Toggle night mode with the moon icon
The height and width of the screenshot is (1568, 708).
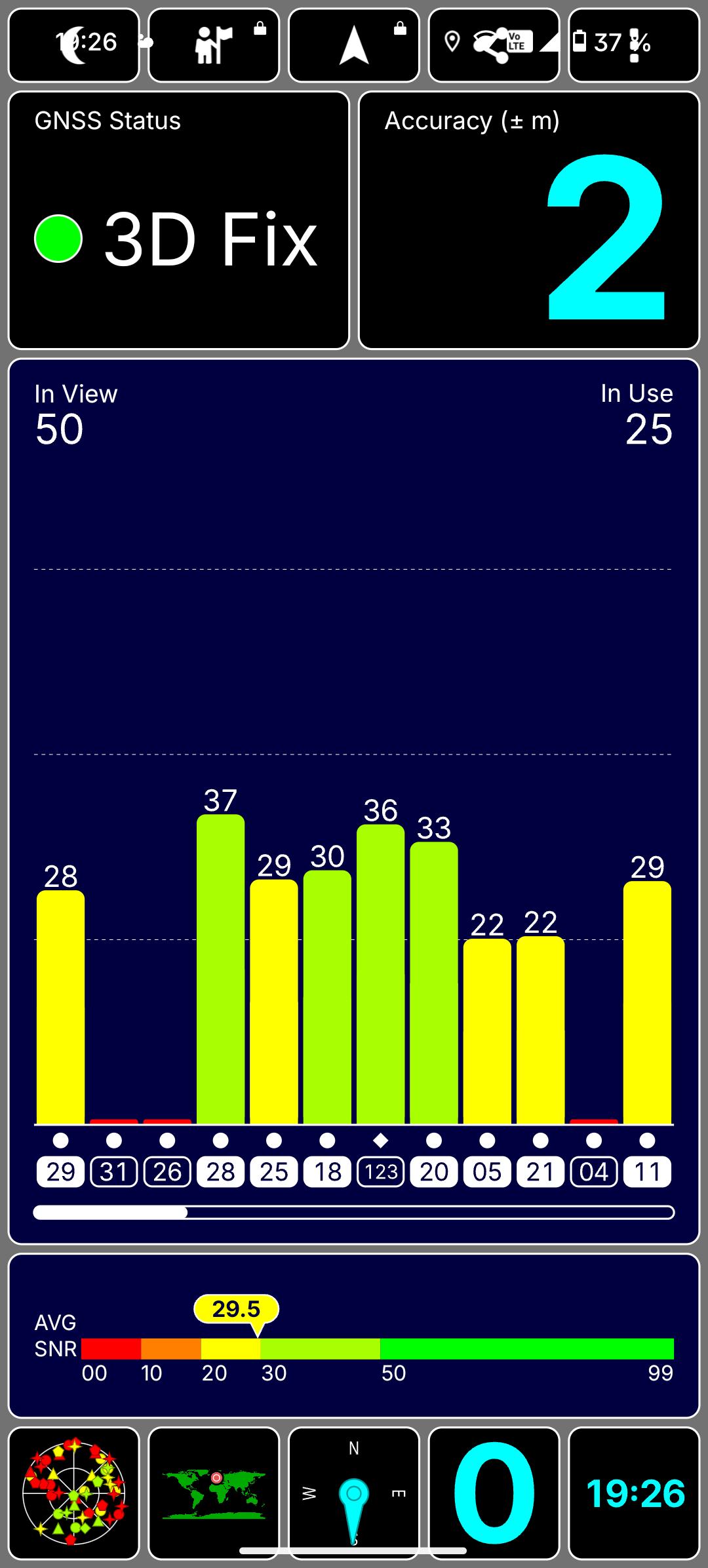pos(73,45)
